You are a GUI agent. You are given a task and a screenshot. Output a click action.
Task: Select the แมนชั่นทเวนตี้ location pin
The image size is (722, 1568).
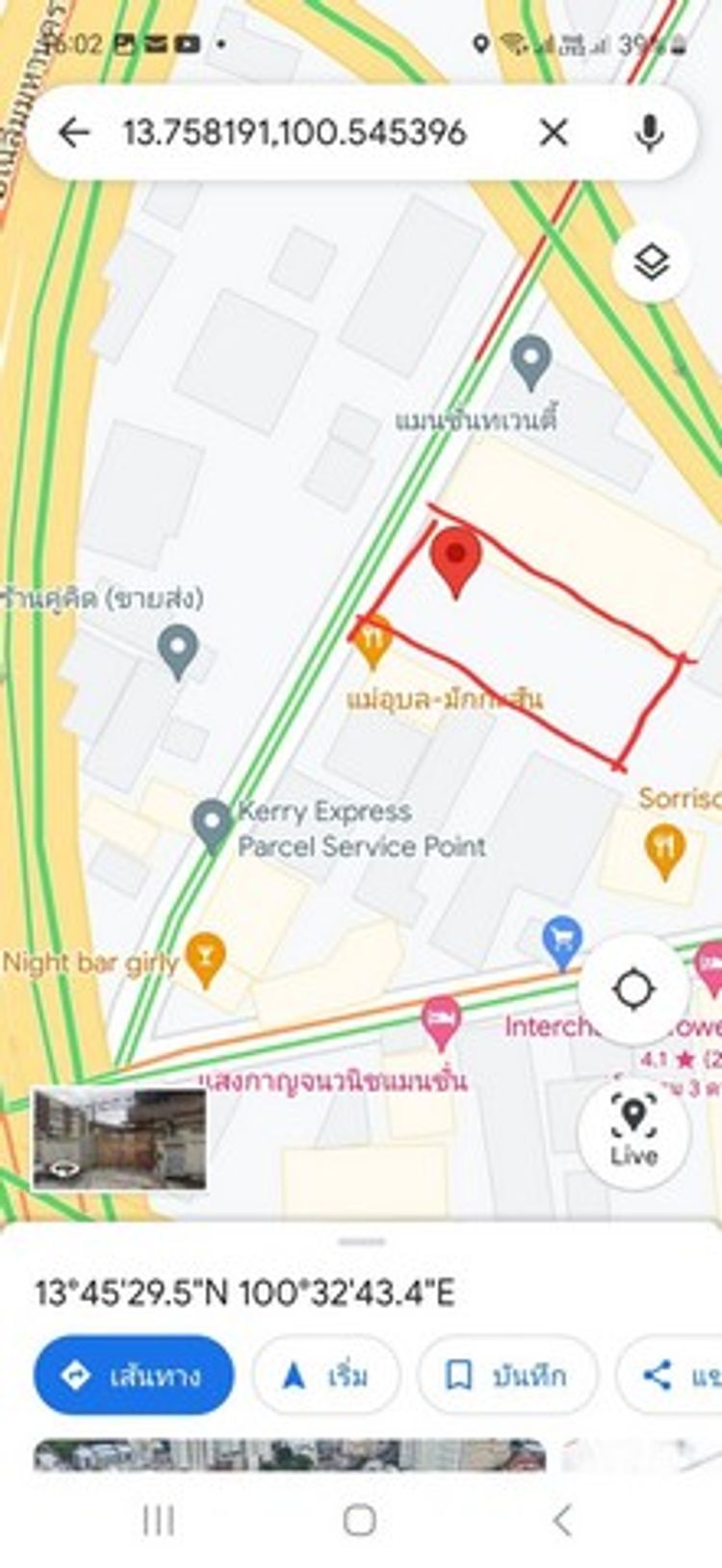(x=530, y=364)
